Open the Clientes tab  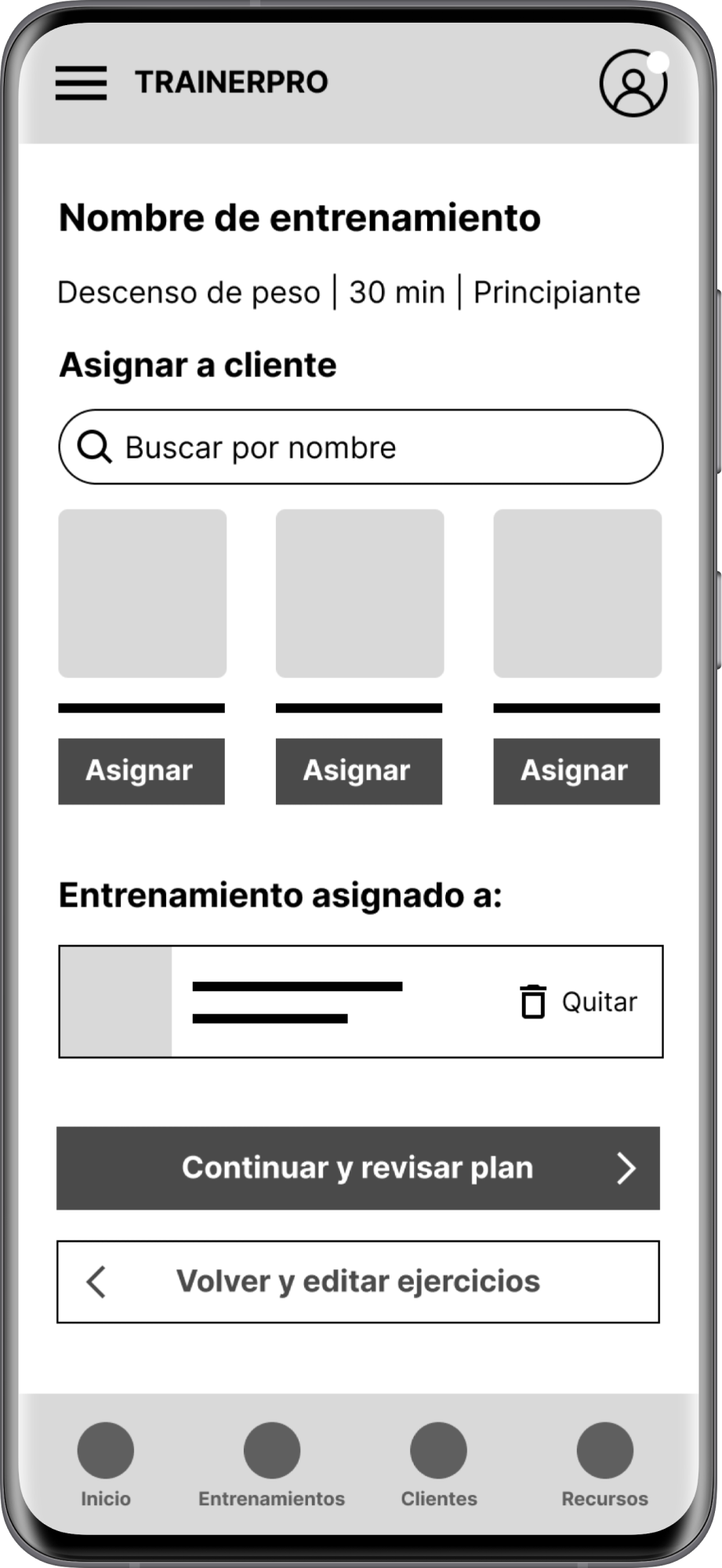pos(439,1465)
